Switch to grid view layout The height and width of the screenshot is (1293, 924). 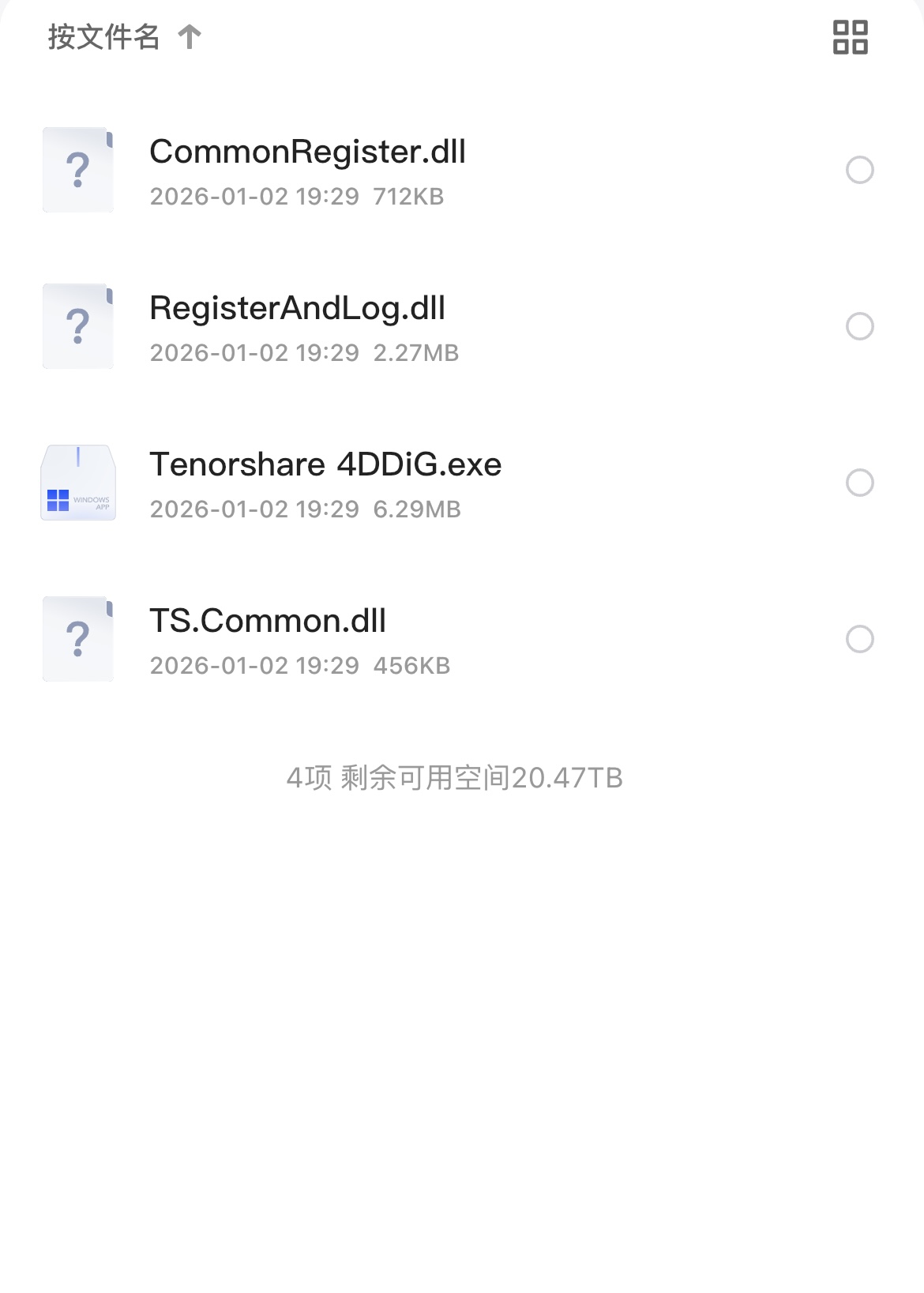pyautogui.click(x=851, y=37)
